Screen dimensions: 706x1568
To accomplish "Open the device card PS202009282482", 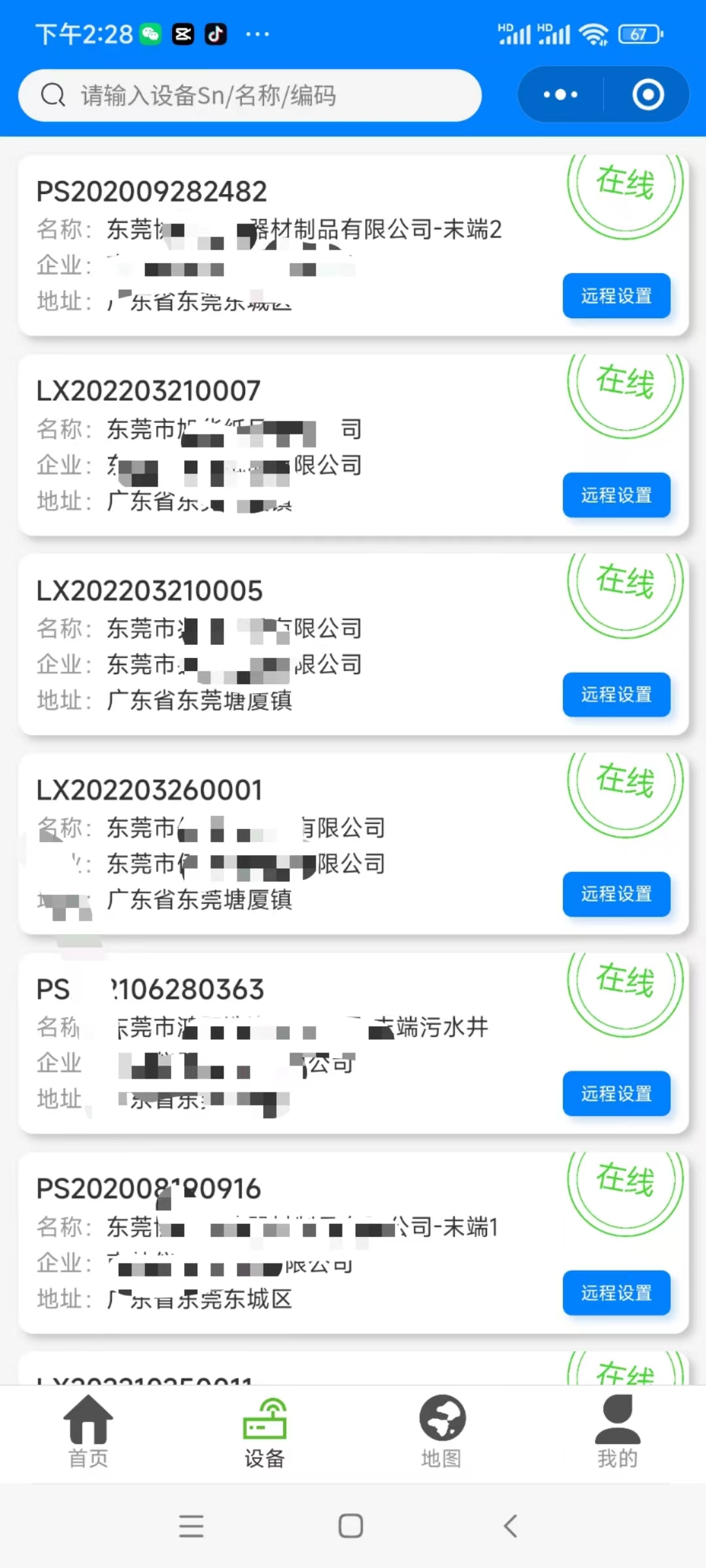I will point(353,246).
